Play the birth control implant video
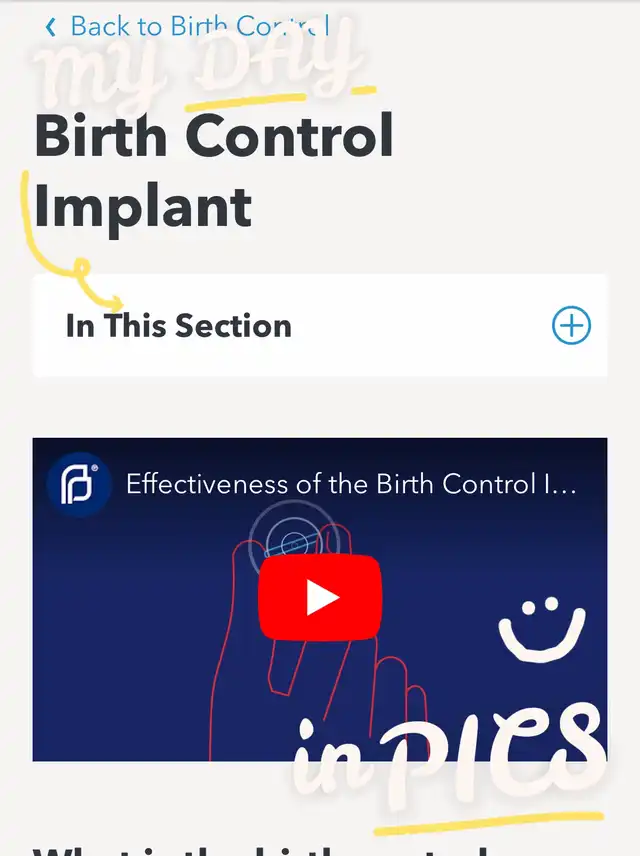 coord(320,597)
